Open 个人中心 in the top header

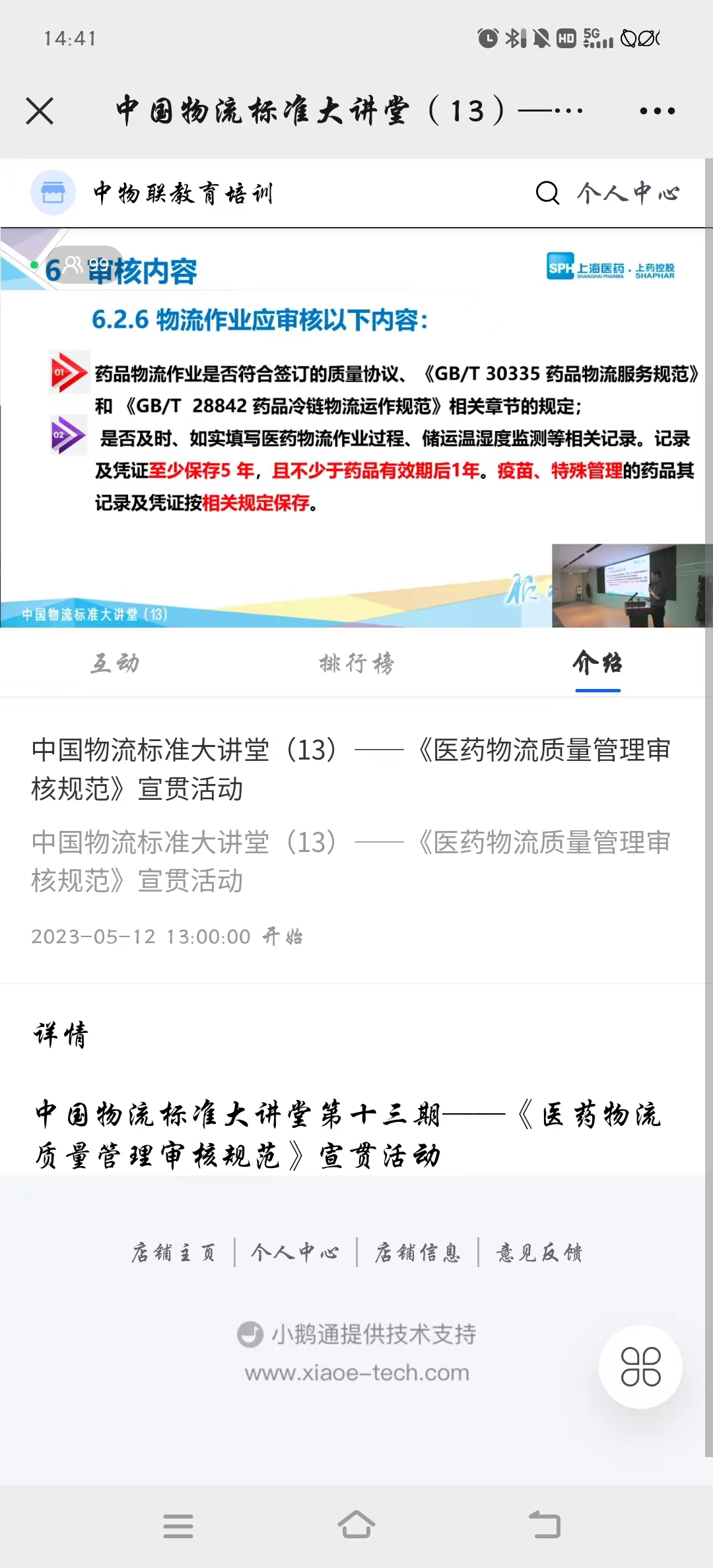pyautogui.click(x=628, y=193)
